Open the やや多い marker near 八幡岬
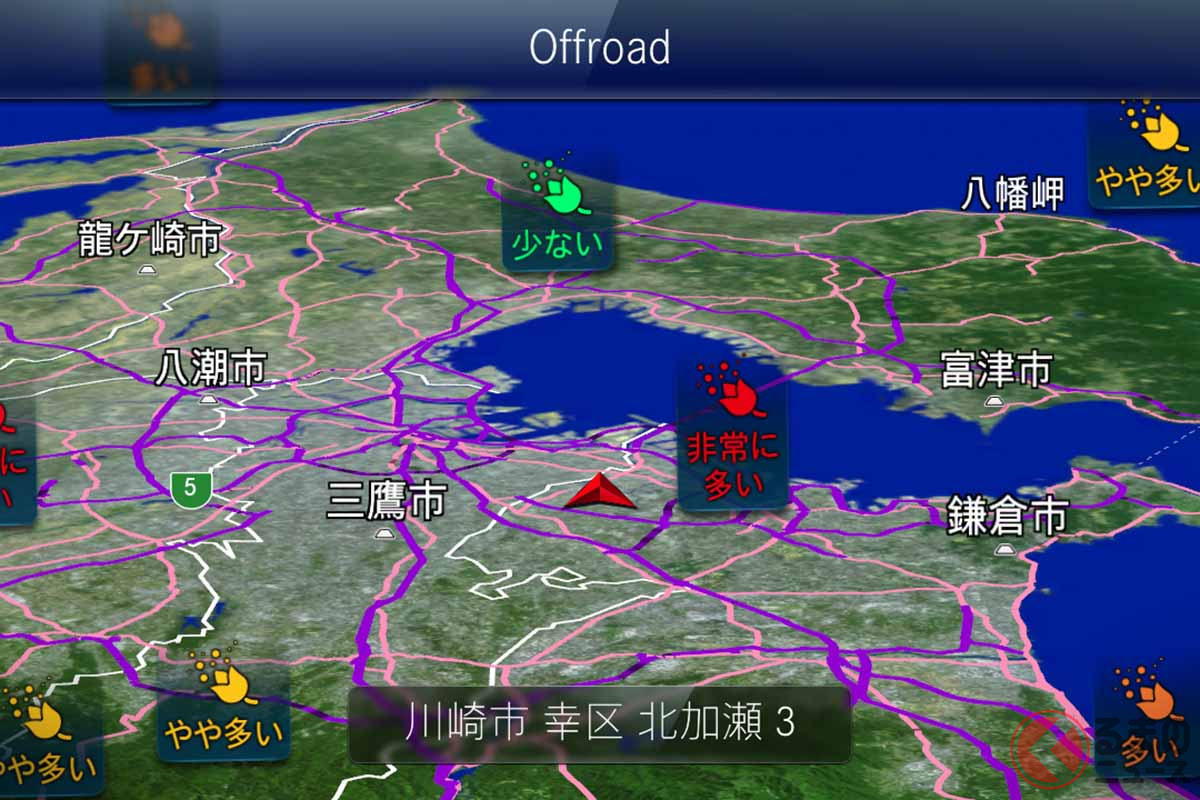The width and height of the screenshot is (1200, 800). pos(1147,157)
